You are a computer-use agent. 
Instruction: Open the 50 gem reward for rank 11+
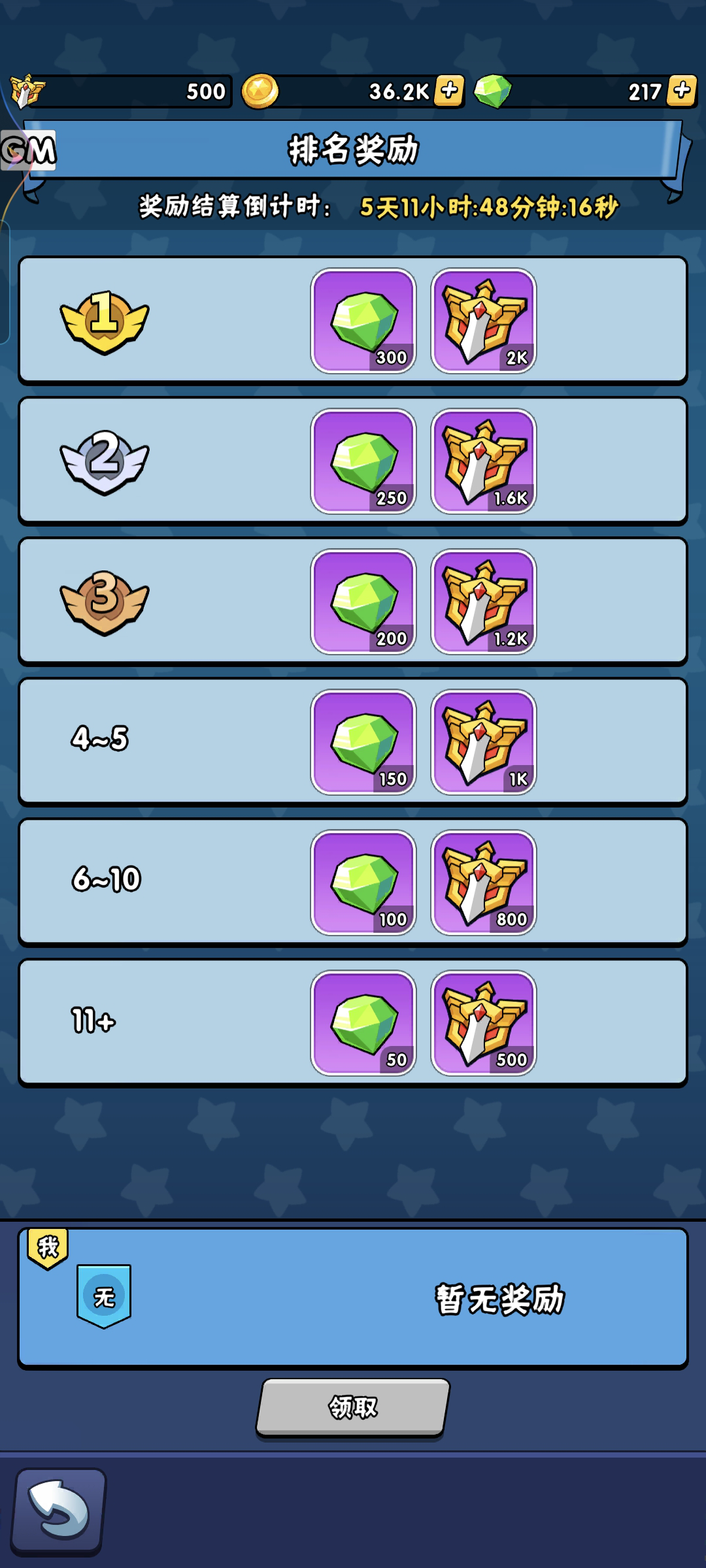[x=363, y=1023]
